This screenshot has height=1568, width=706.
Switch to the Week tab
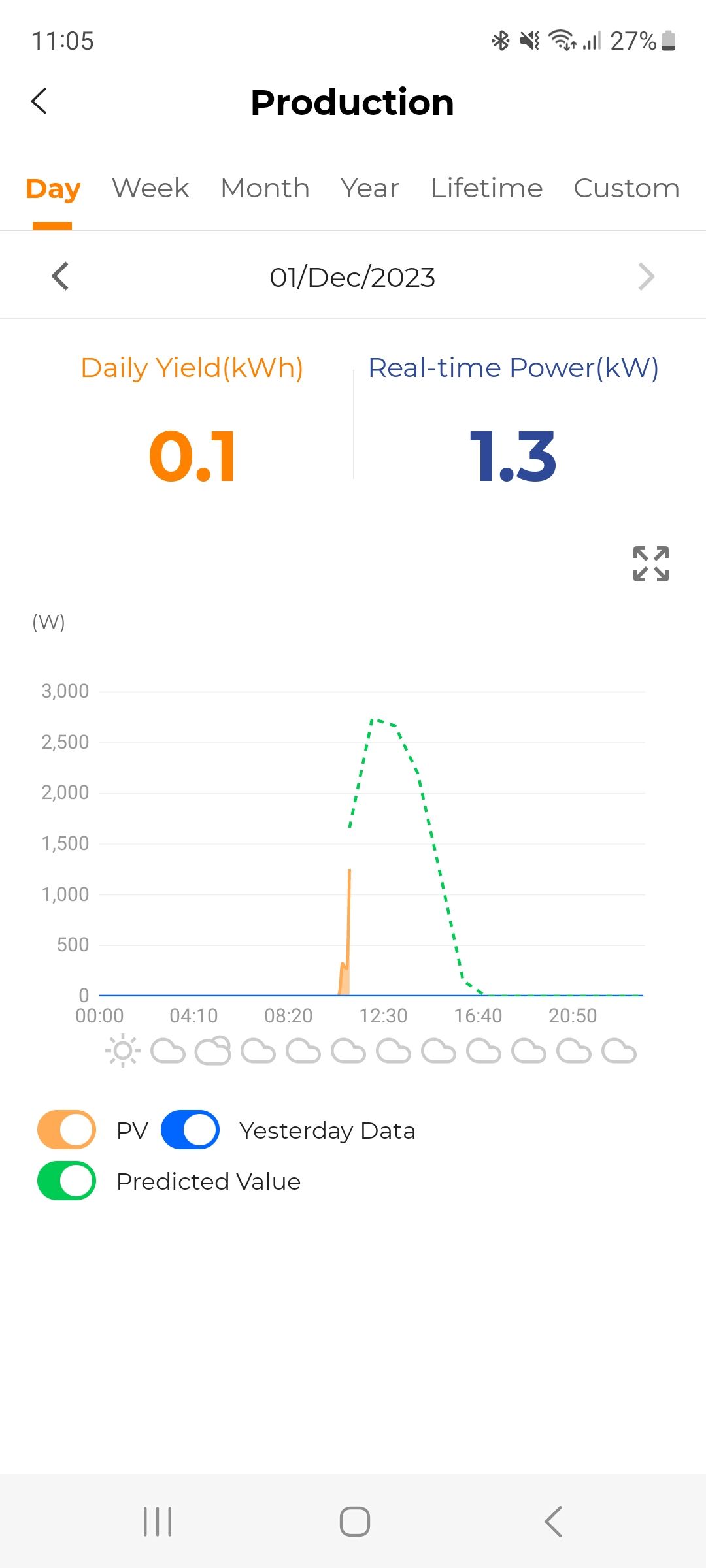point(150,188)
